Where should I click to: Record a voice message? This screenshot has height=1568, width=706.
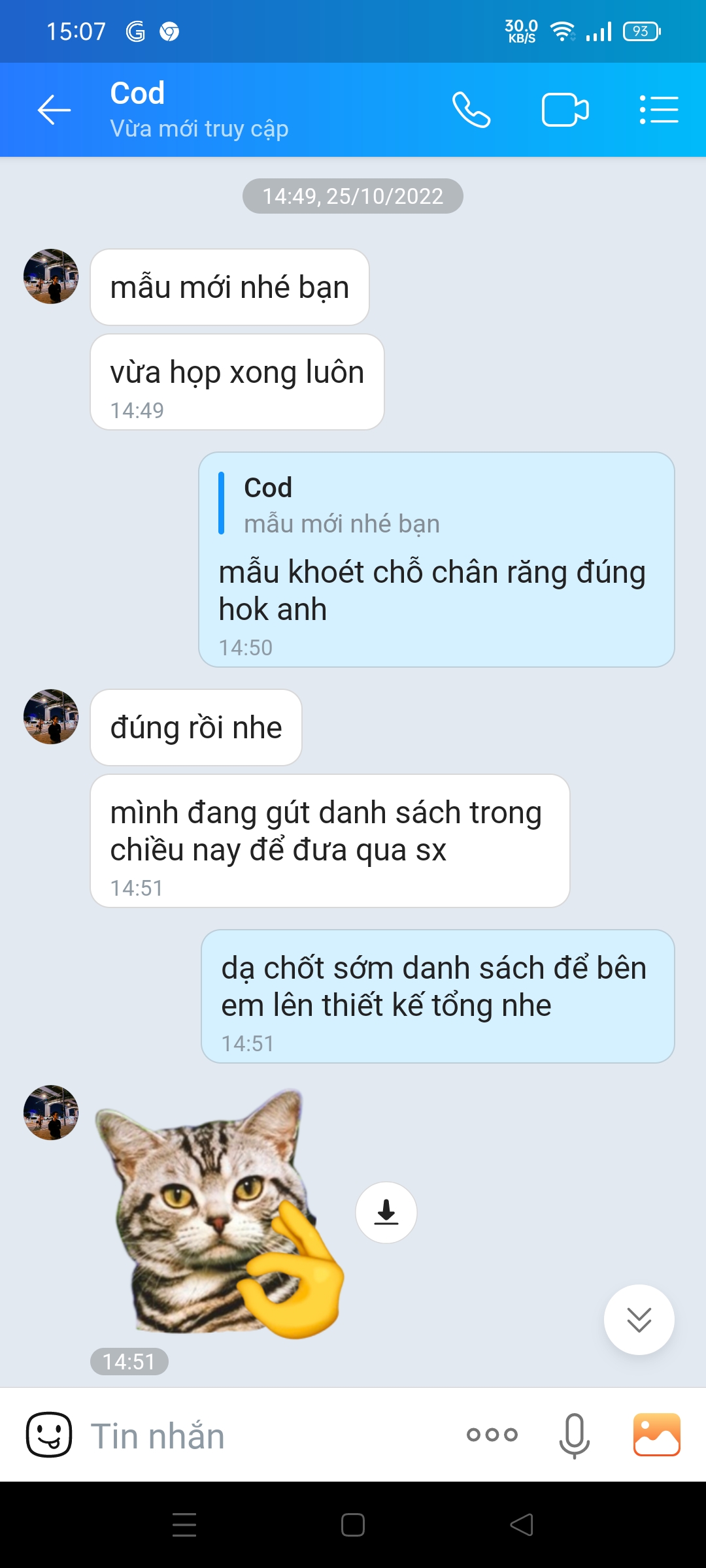[575, 1435]
